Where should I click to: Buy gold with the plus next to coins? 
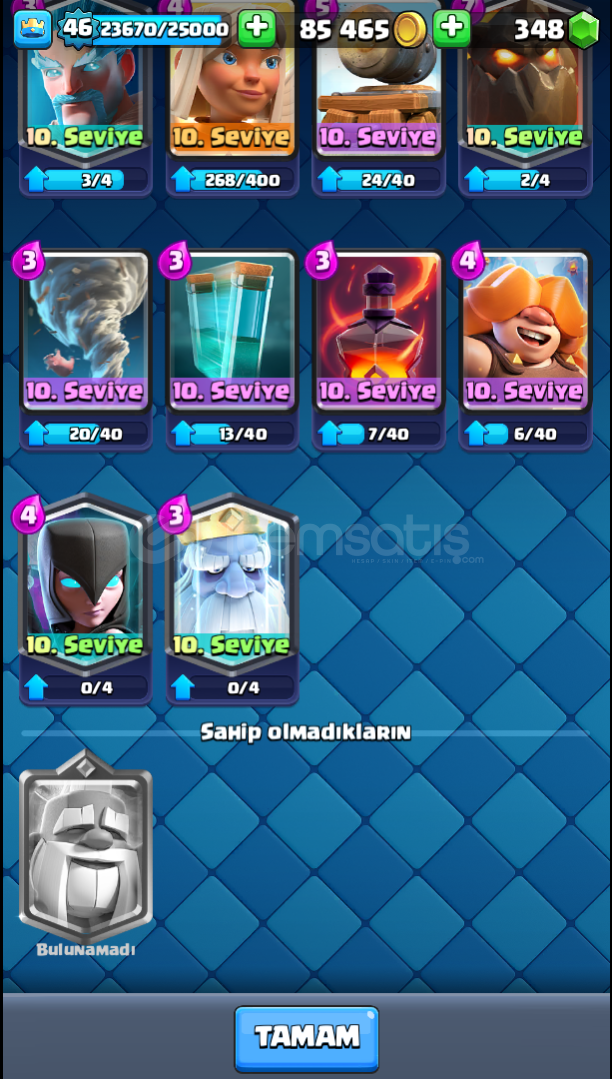point(452,29)
